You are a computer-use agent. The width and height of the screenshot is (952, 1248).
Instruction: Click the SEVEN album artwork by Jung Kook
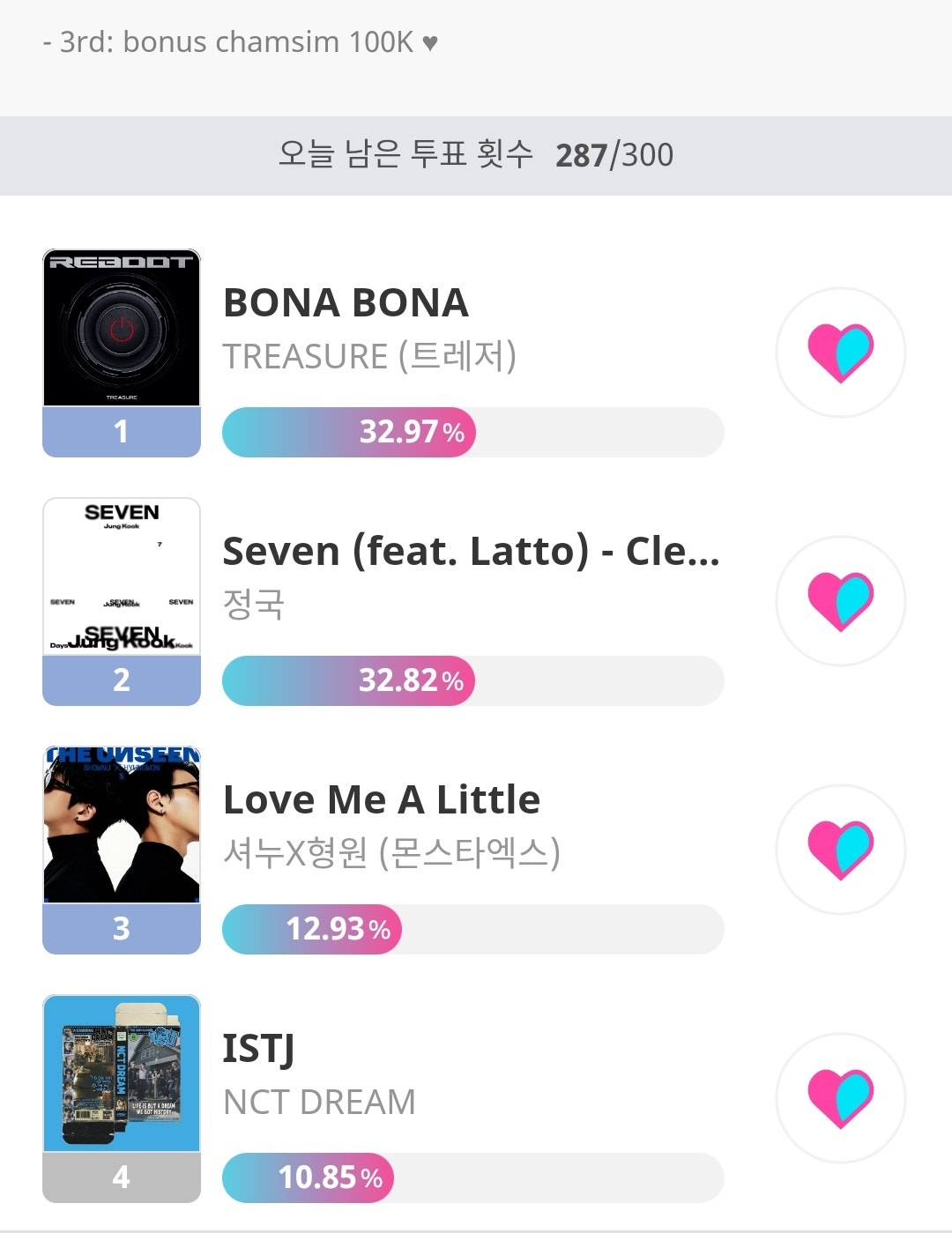pos(121,573)
